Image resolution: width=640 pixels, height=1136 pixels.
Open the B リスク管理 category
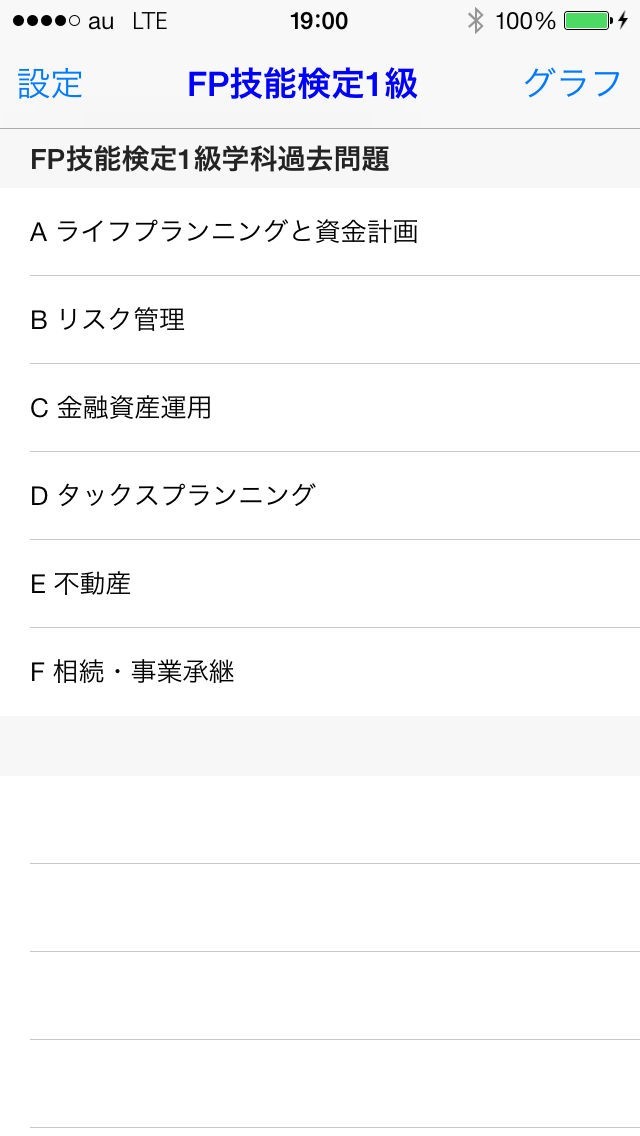coord(320,320)
